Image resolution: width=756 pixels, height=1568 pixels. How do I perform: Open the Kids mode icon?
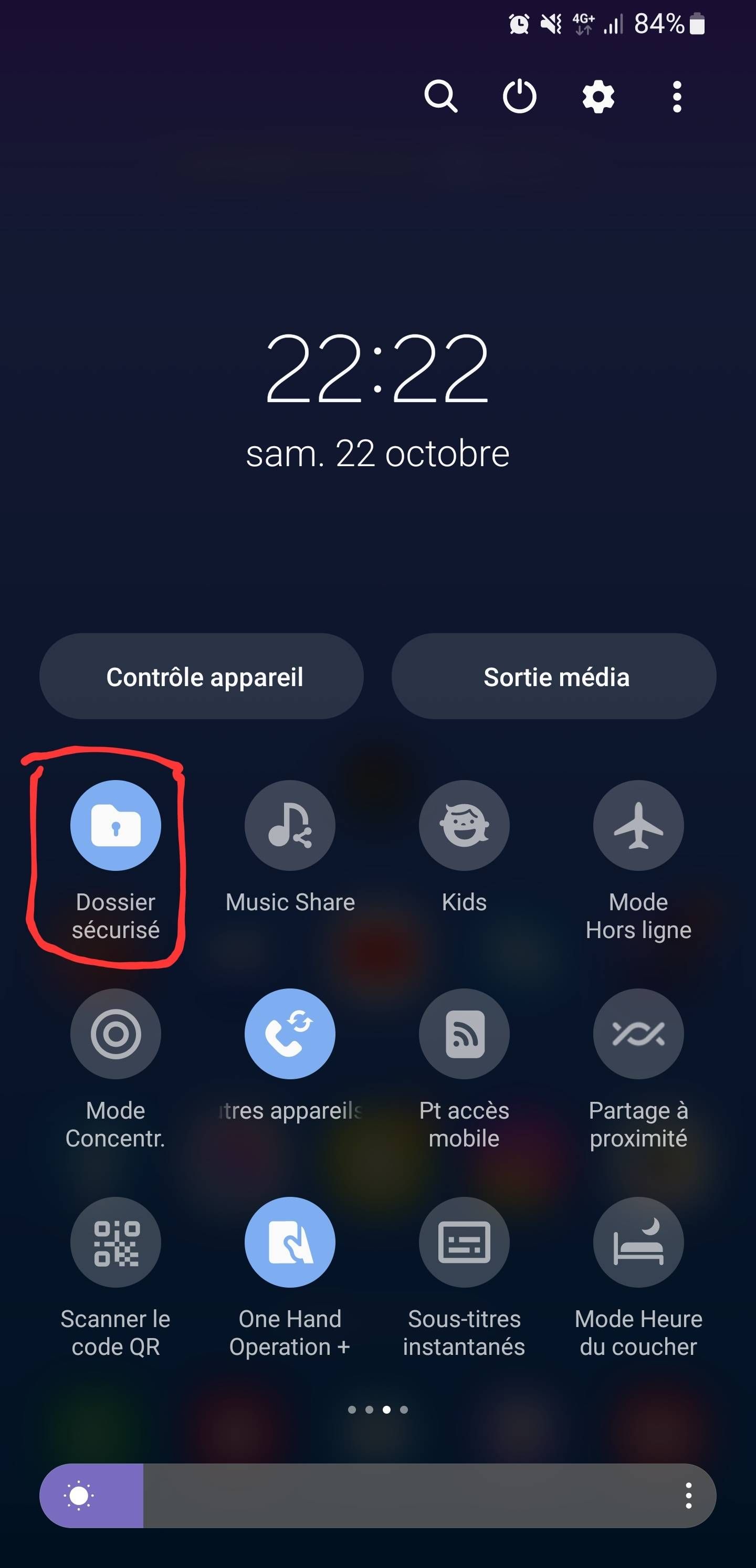coord(464,825)
